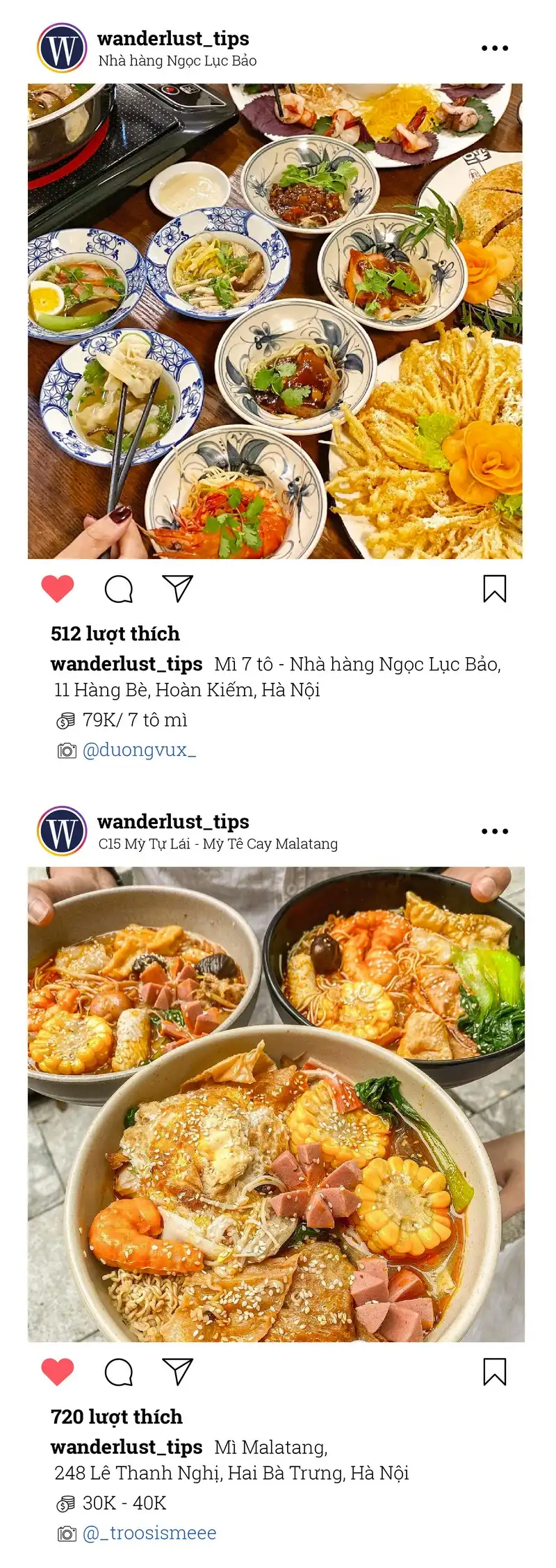This screenshot has height=1568, width=556.
Task: Open comments on the Mì 7 tô post
Action: tap(120, 588)
